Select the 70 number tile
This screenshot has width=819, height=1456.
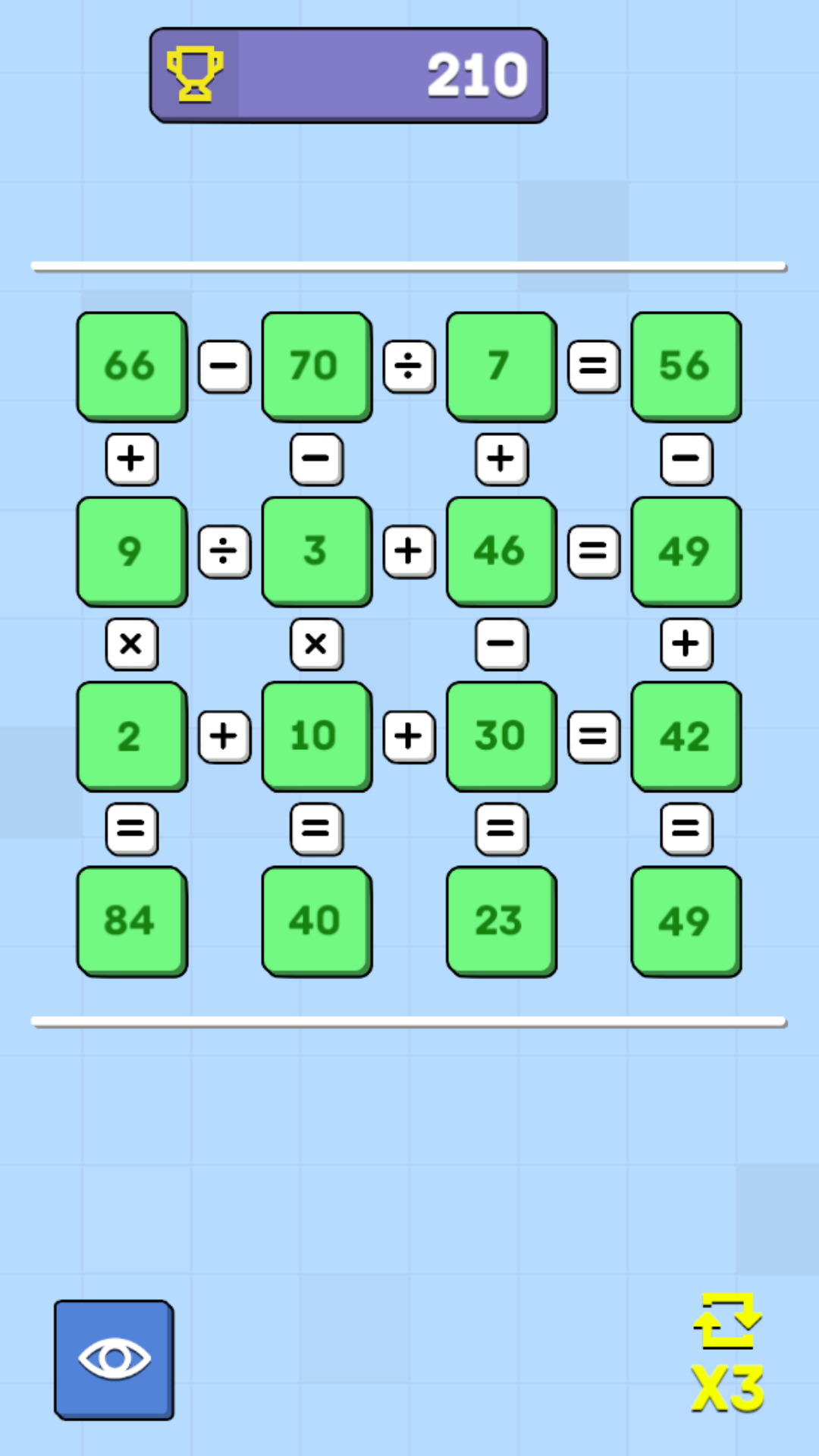(x=316, y=366)
